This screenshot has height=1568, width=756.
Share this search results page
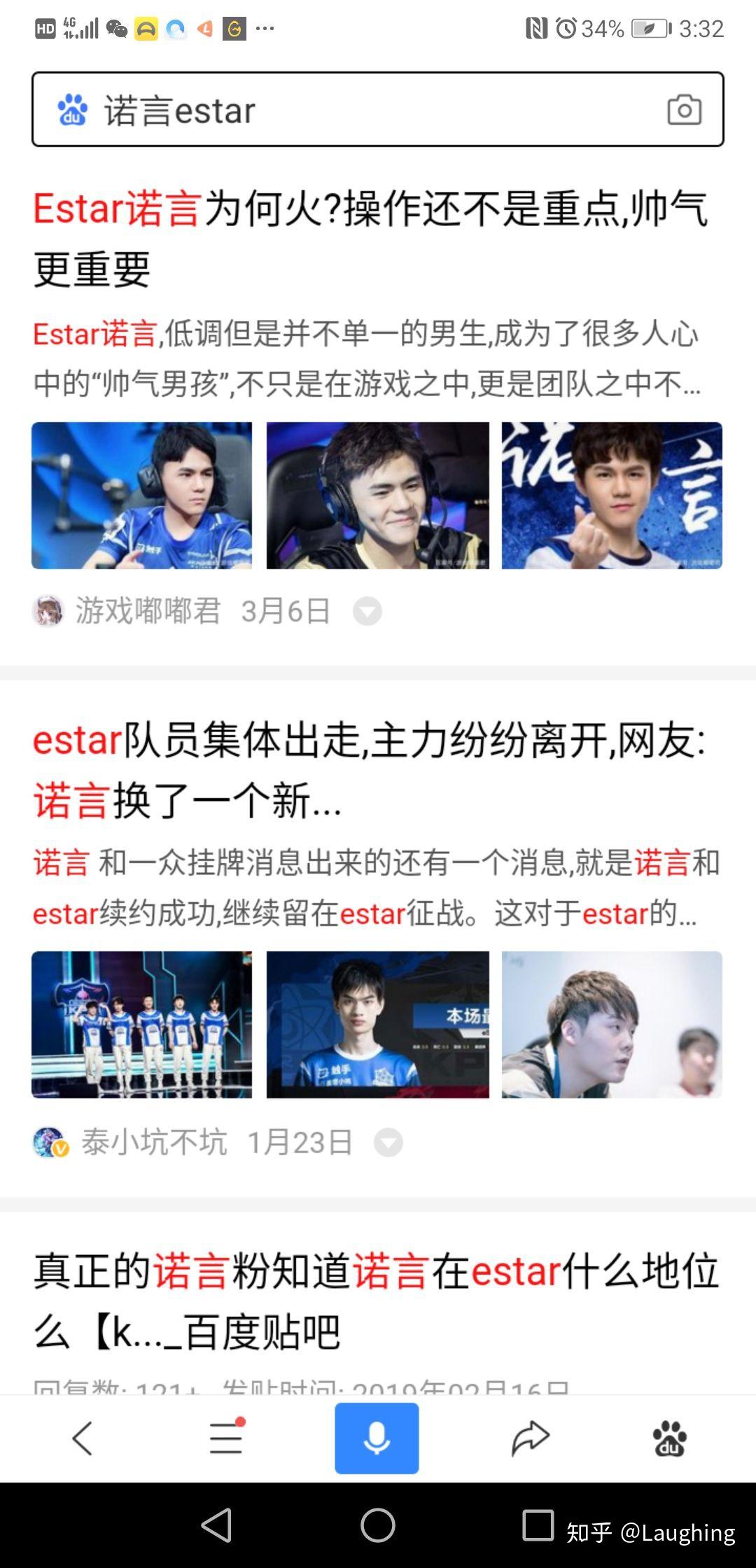(x=530, y=1439)
